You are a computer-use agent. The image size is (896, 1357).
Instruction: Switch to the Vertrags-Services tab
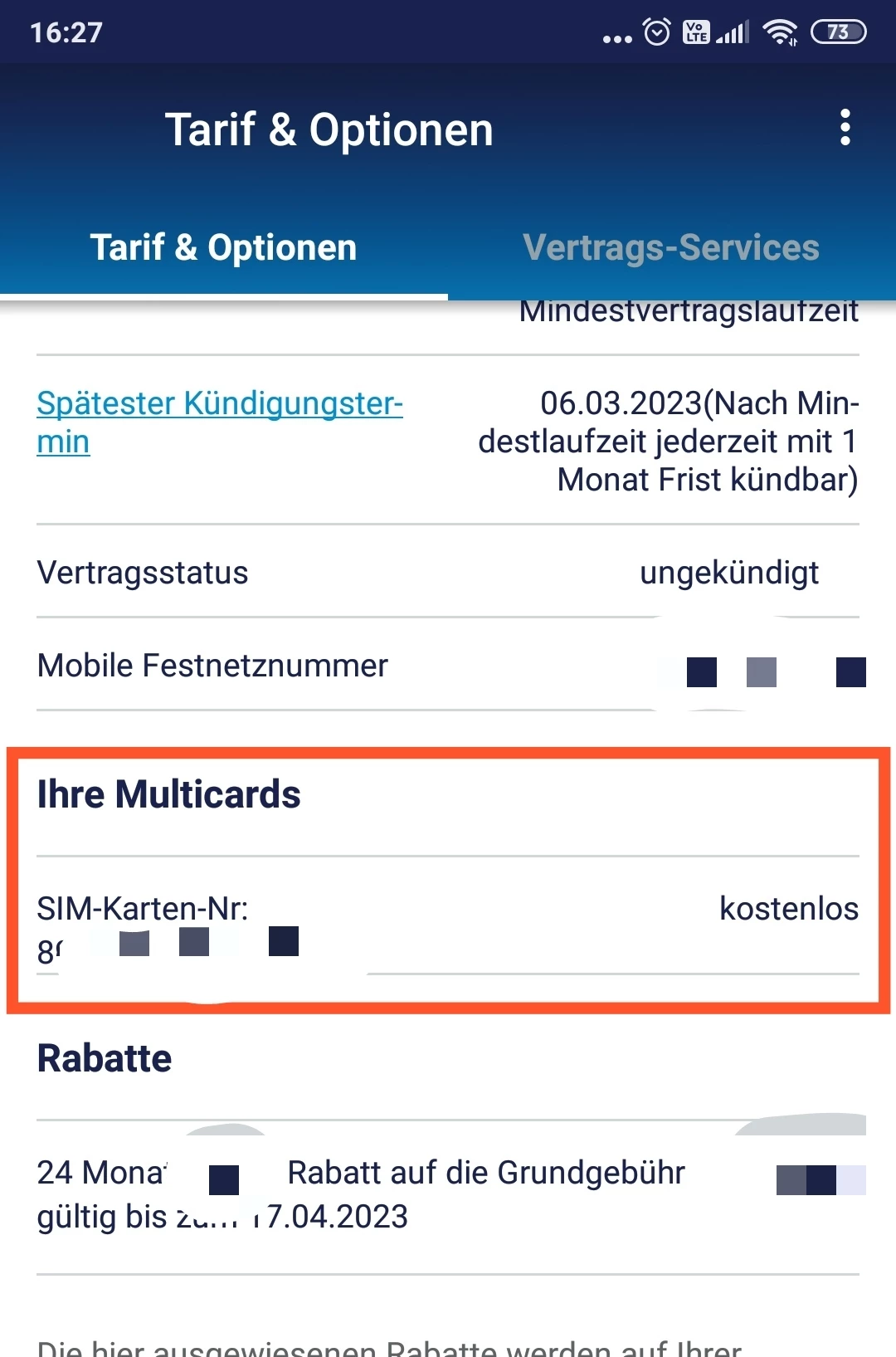coord(670,247)
